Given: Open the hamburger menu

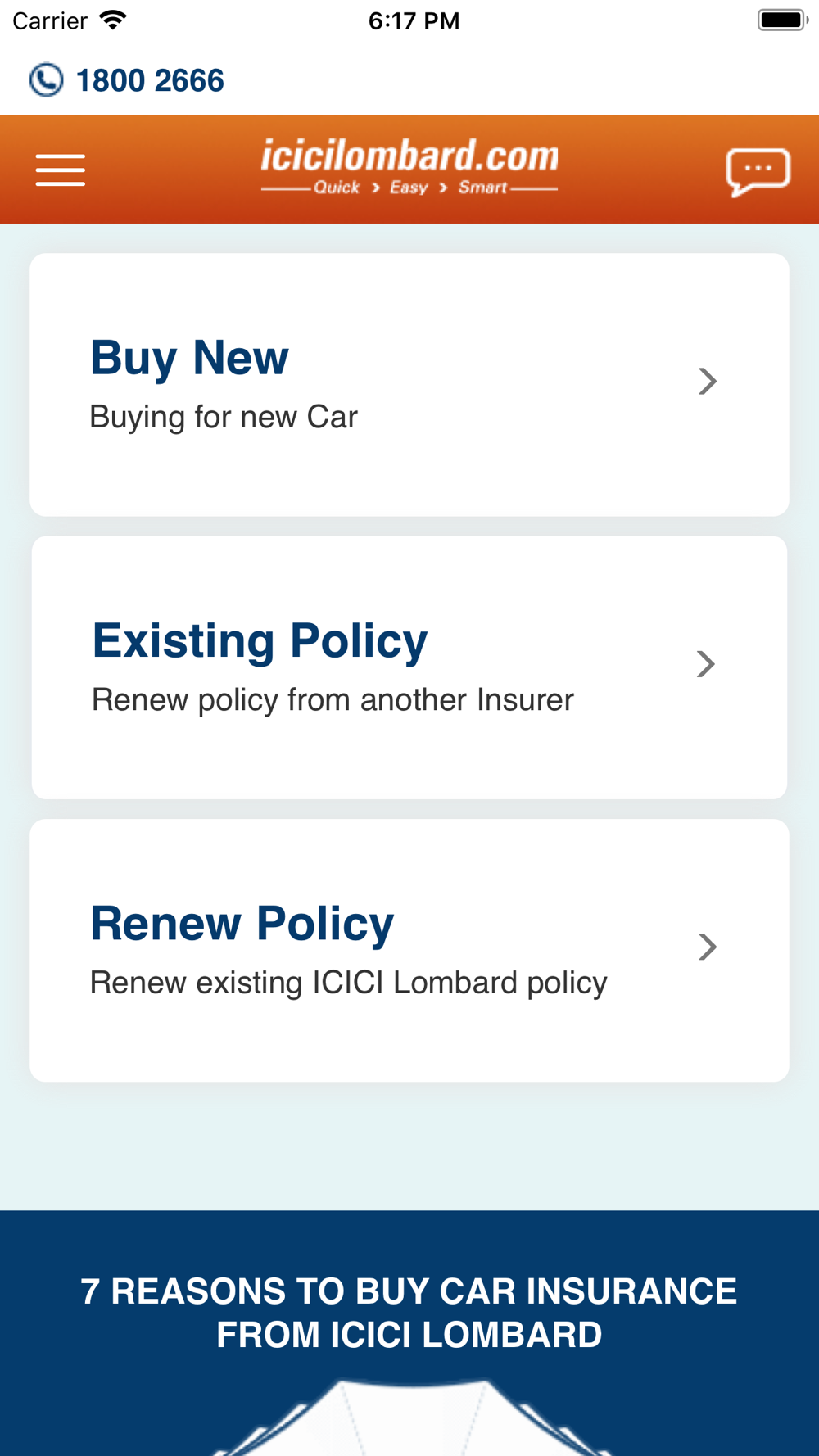Looking at the screenshot, I should click(x=61, y=170).
